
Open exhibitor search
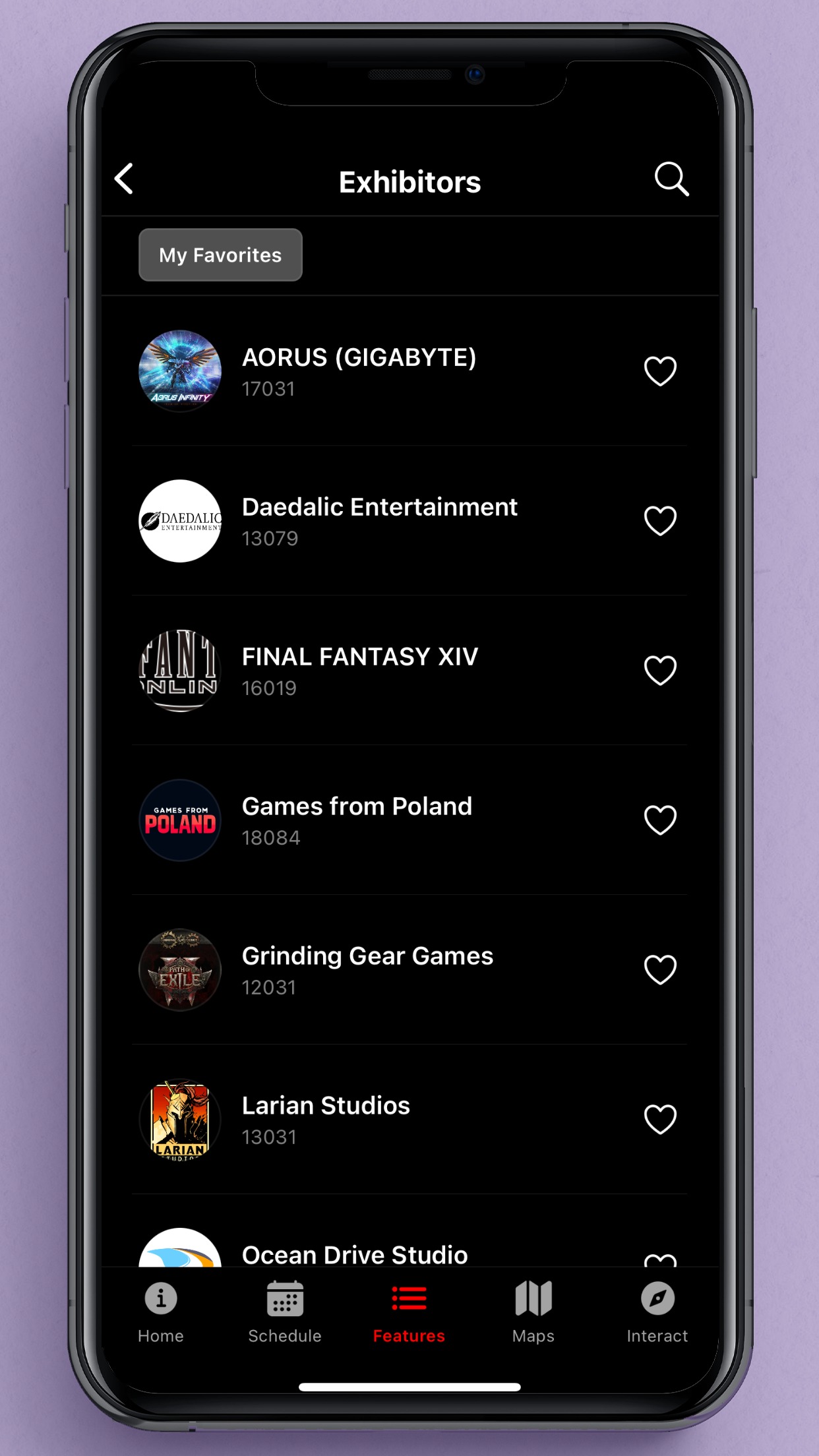[x=671, y=179]
